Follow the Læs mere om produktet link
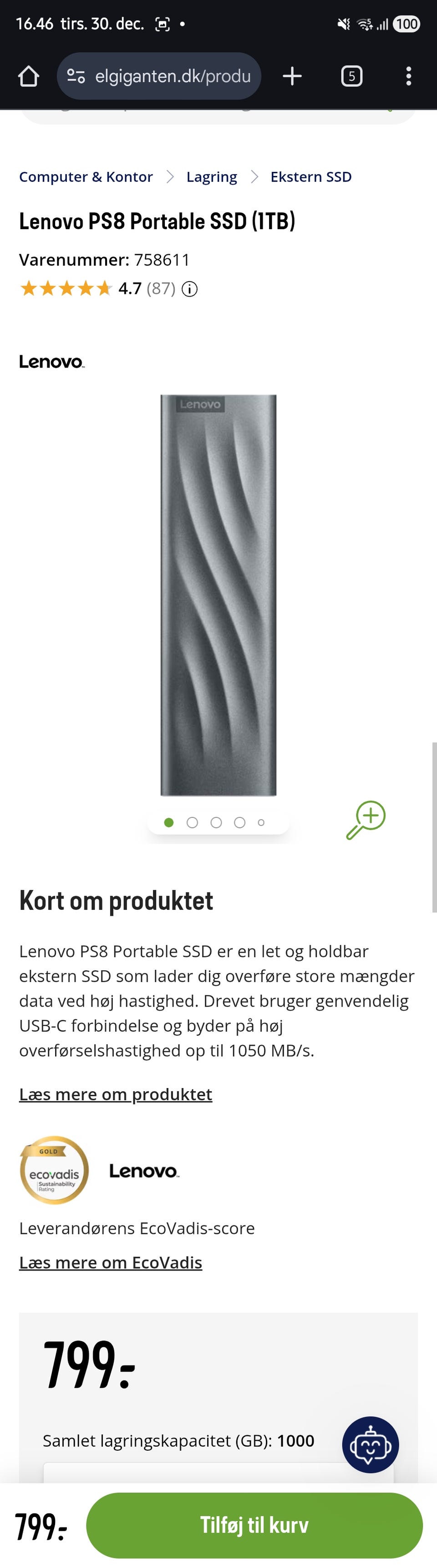This screenshot has height=1568, width=437. click(x=116, y=1094)
